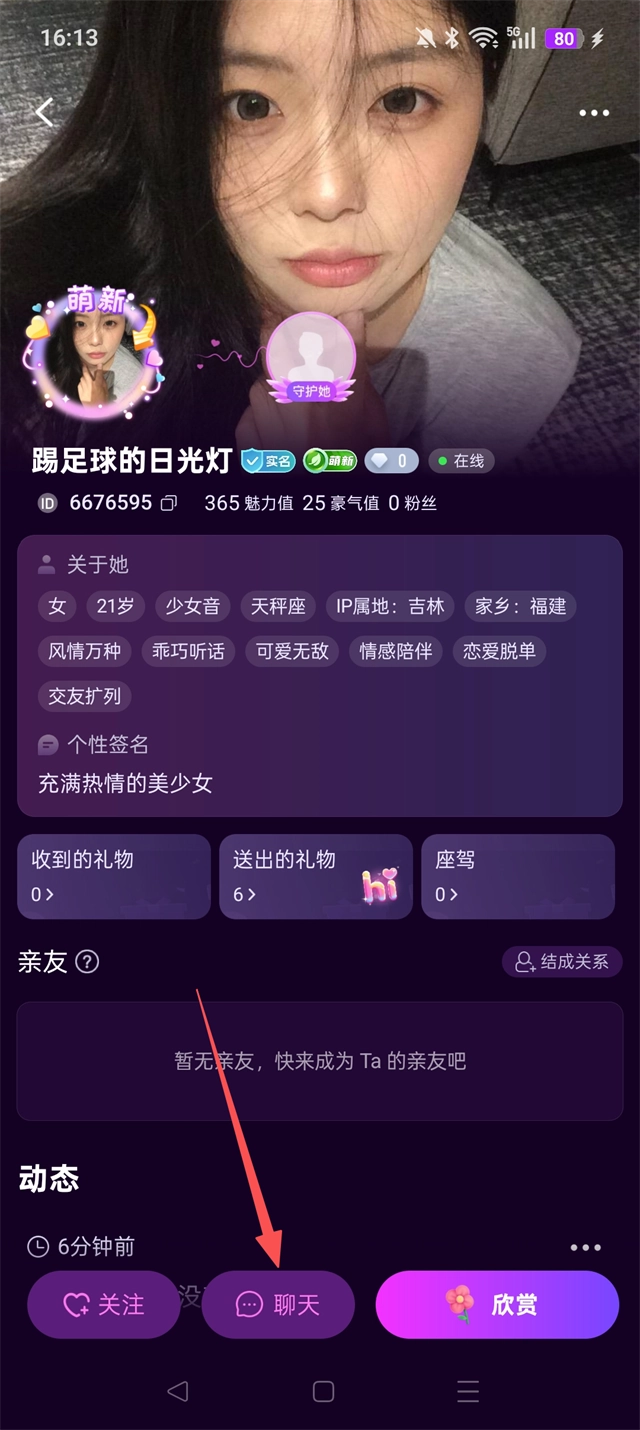Copy the user ID 6676595
Image resolution: width=640 pixels, height=1430 pixels.
[x=169, y=503]
